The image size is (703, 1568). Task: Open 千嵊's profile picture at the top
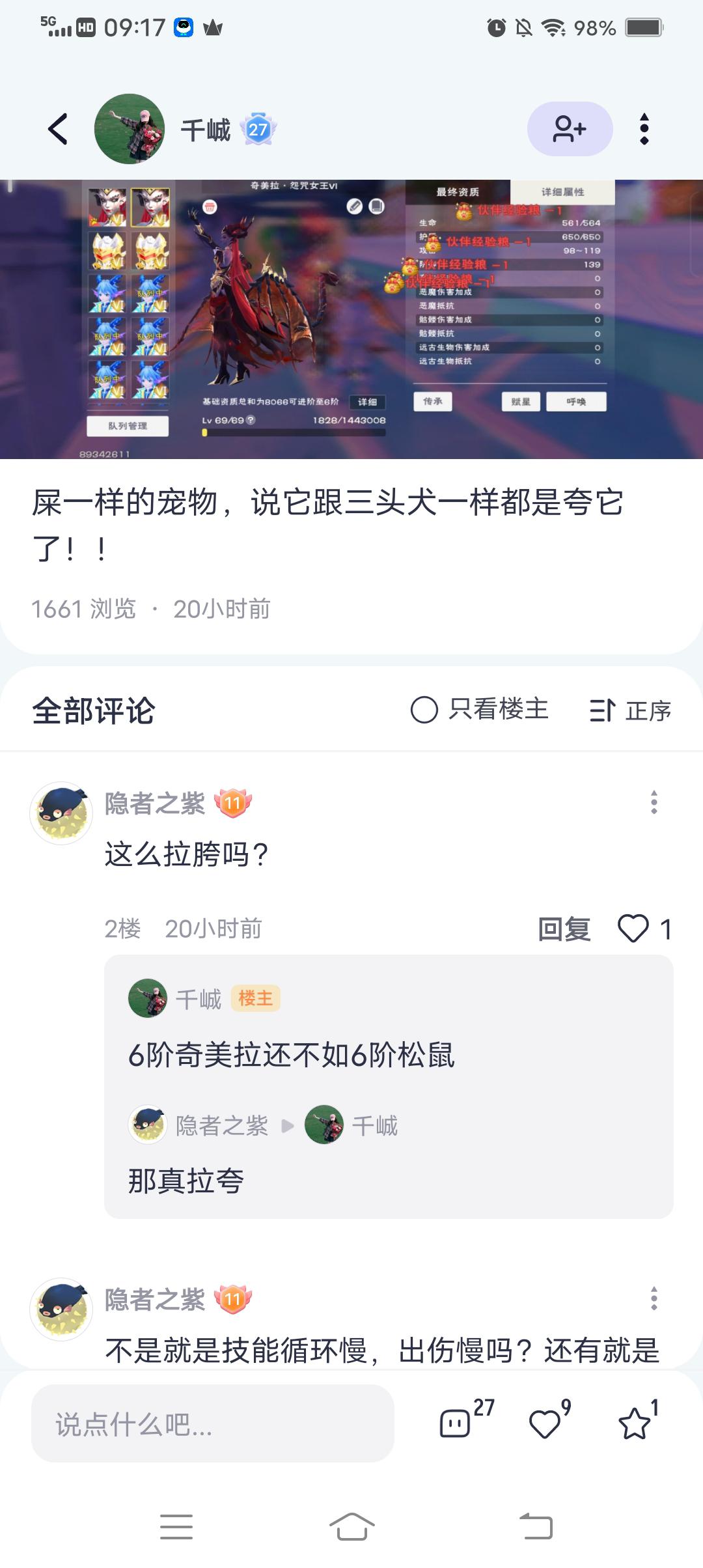click(128, 129)
